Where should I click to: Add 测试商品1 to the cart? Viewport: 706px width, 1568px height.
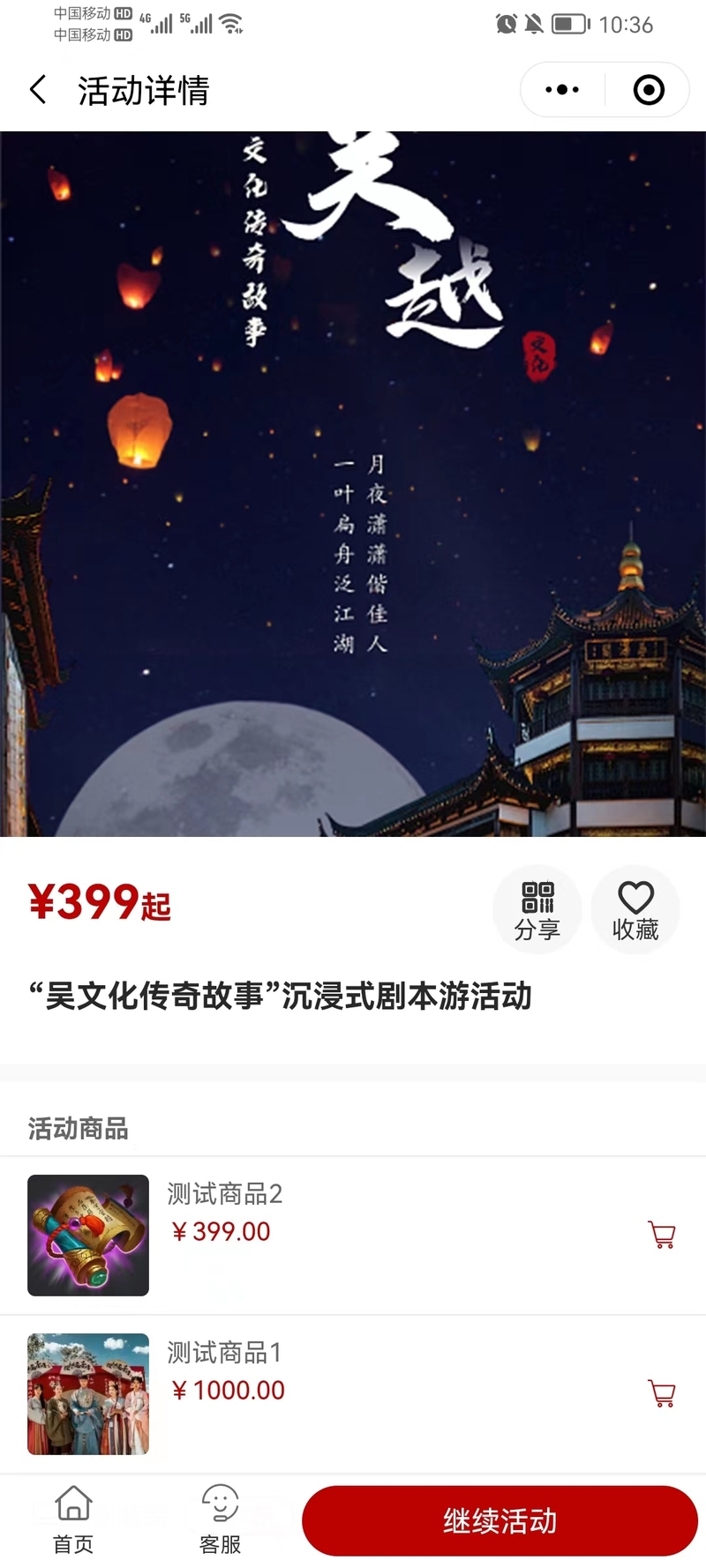[x=662, y=1393]
